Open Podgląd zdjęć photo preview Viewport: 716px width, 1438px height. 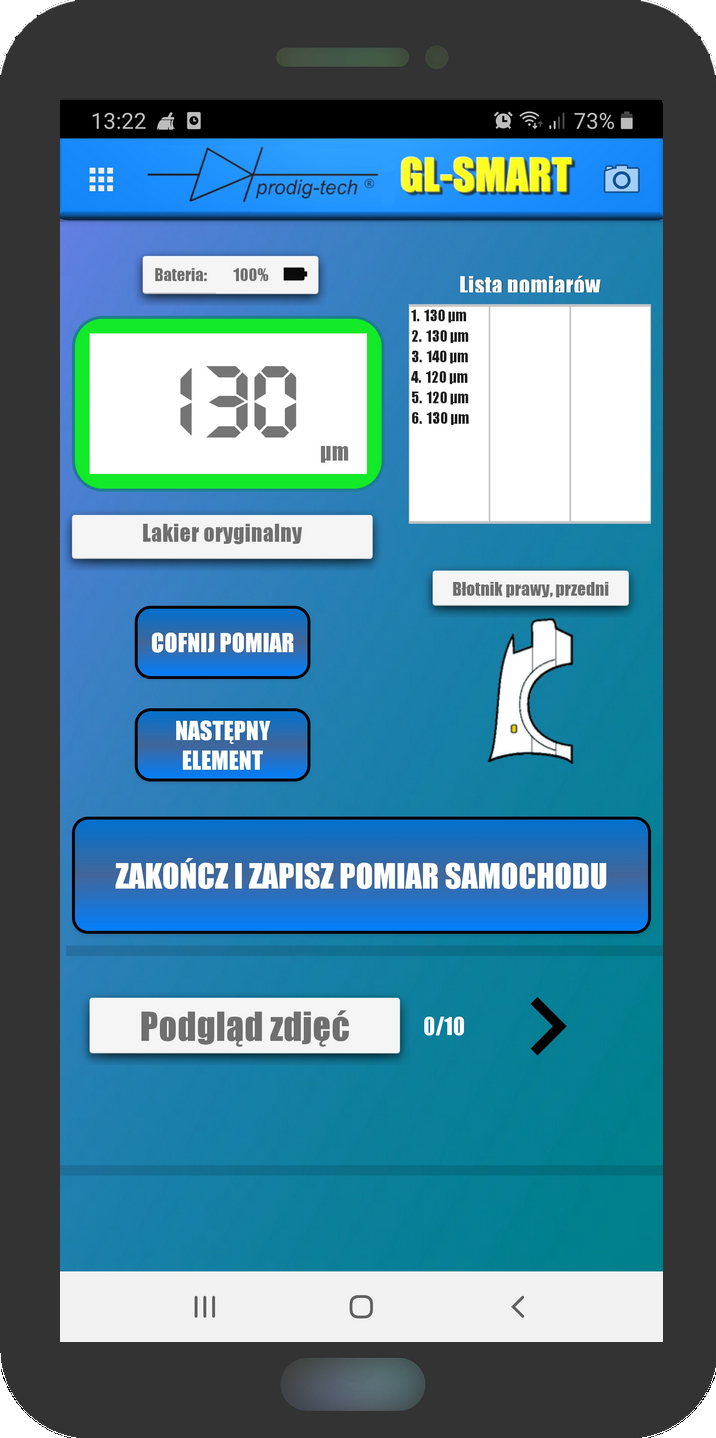244,1026
